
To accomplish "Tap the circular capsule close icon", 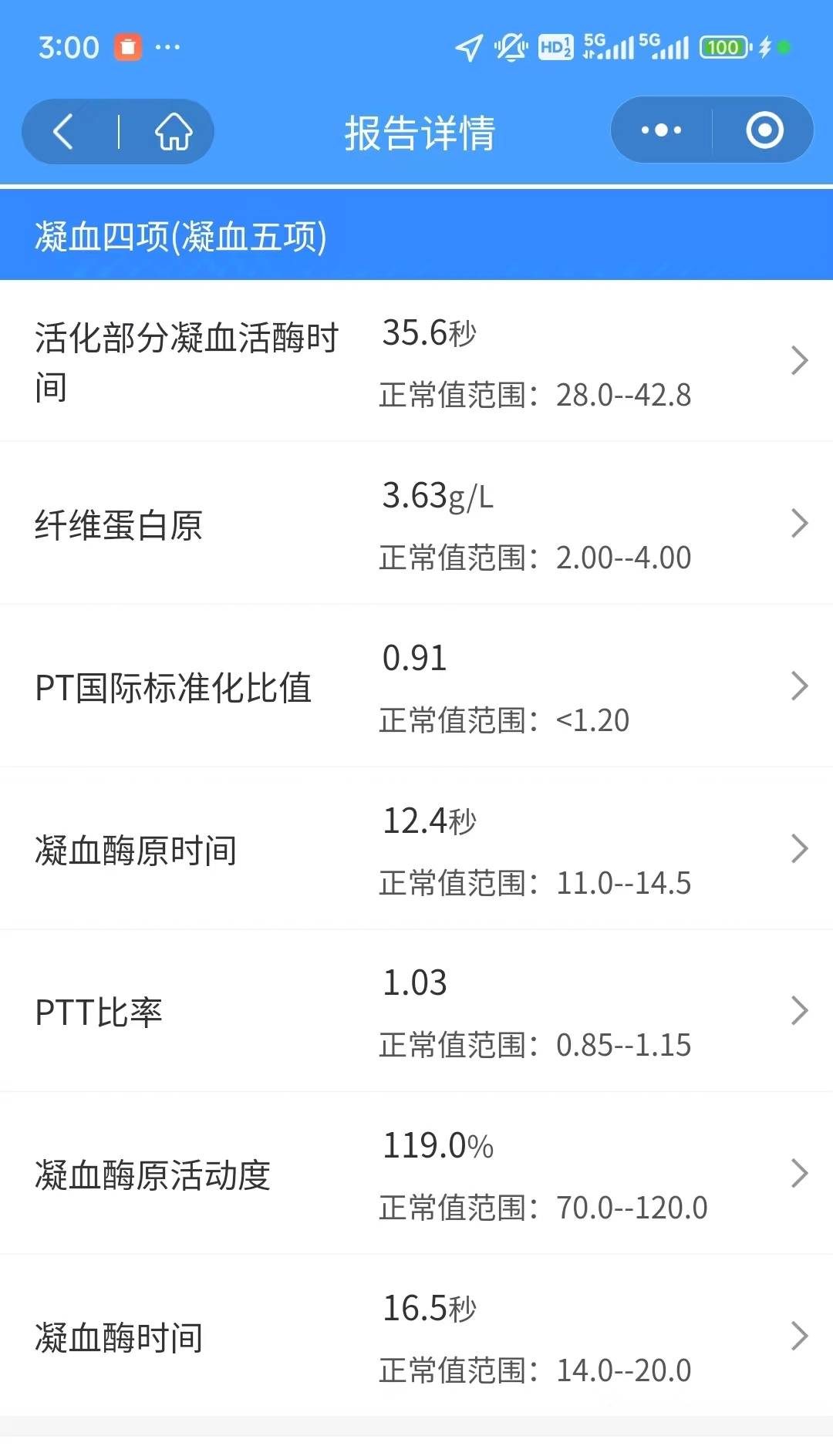I will 764,130.
